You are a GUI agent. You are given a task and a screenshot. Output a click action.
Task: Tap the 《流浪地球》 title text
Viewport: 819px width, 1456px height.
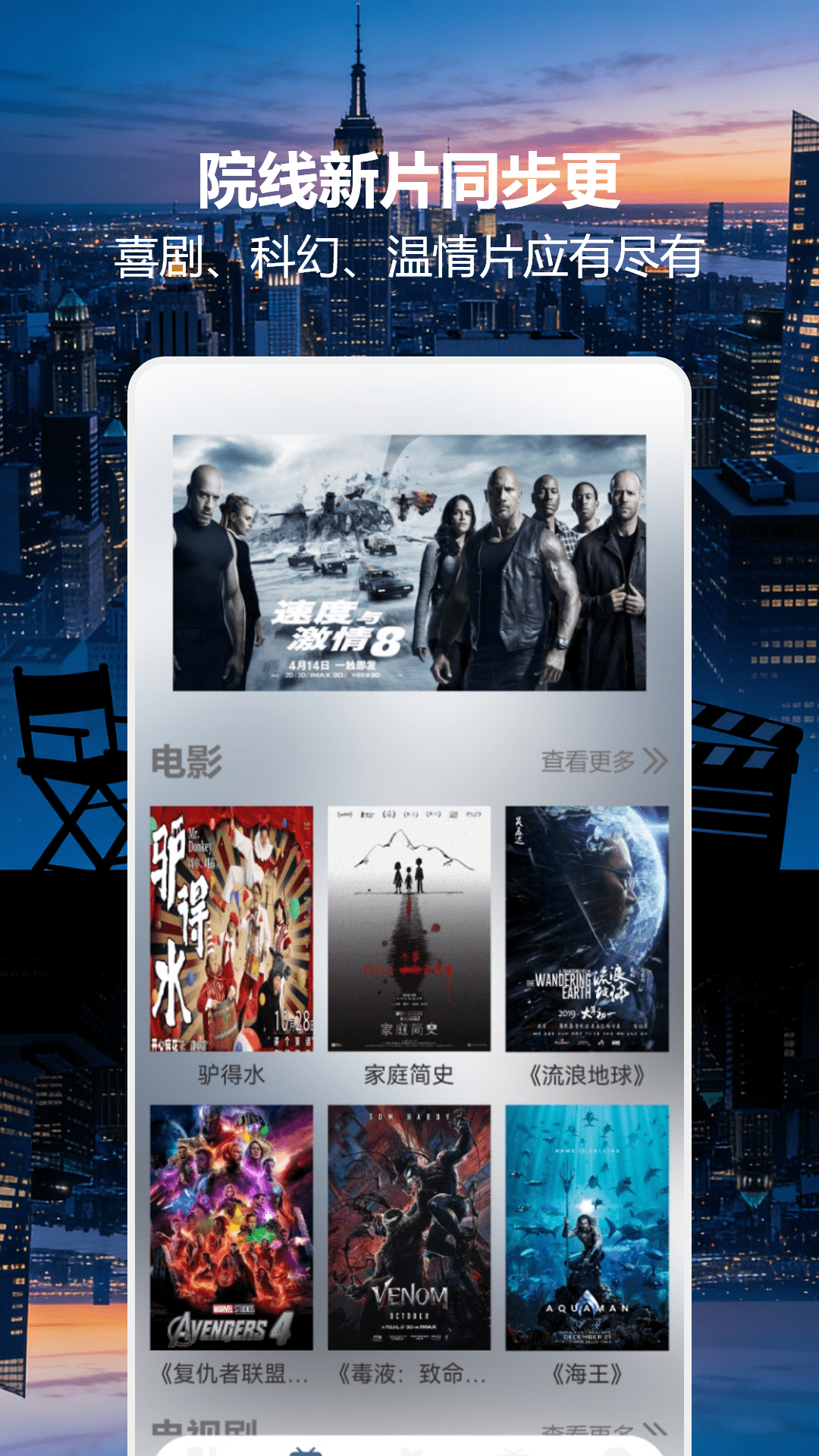pos(588,1073)
